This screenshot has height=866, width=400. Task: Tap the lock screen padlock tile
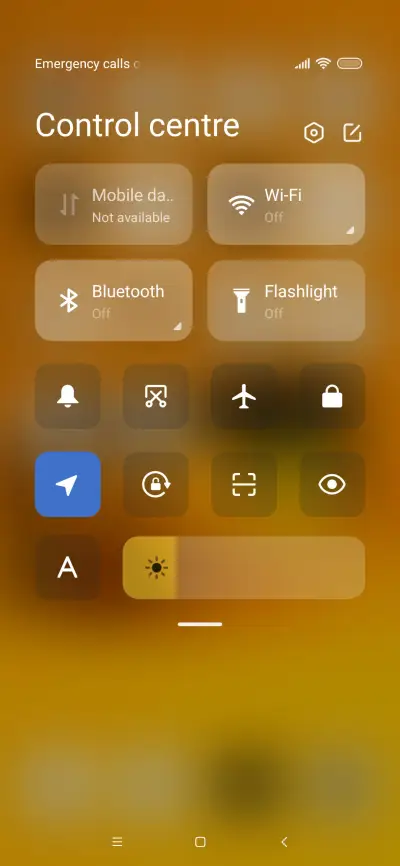332,396
